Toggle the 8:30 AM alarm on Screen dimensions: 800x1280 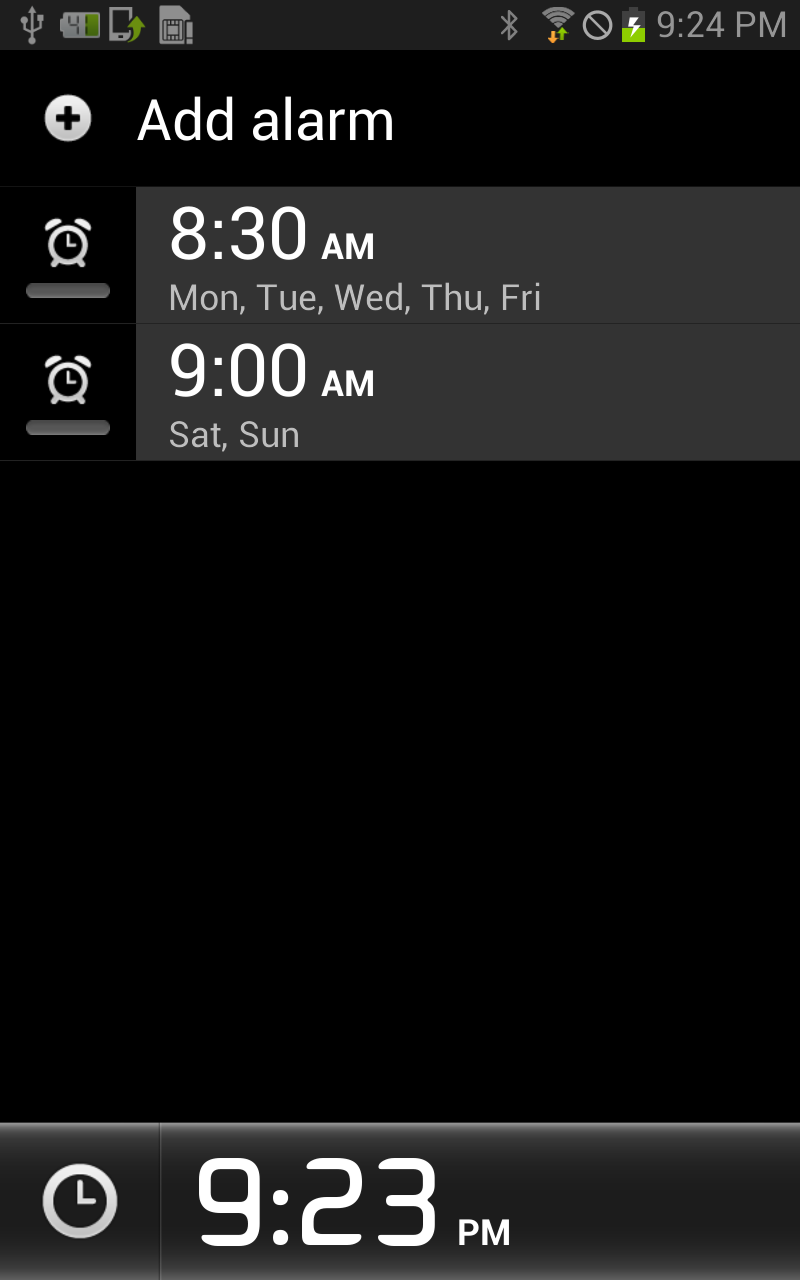point(68,256)
